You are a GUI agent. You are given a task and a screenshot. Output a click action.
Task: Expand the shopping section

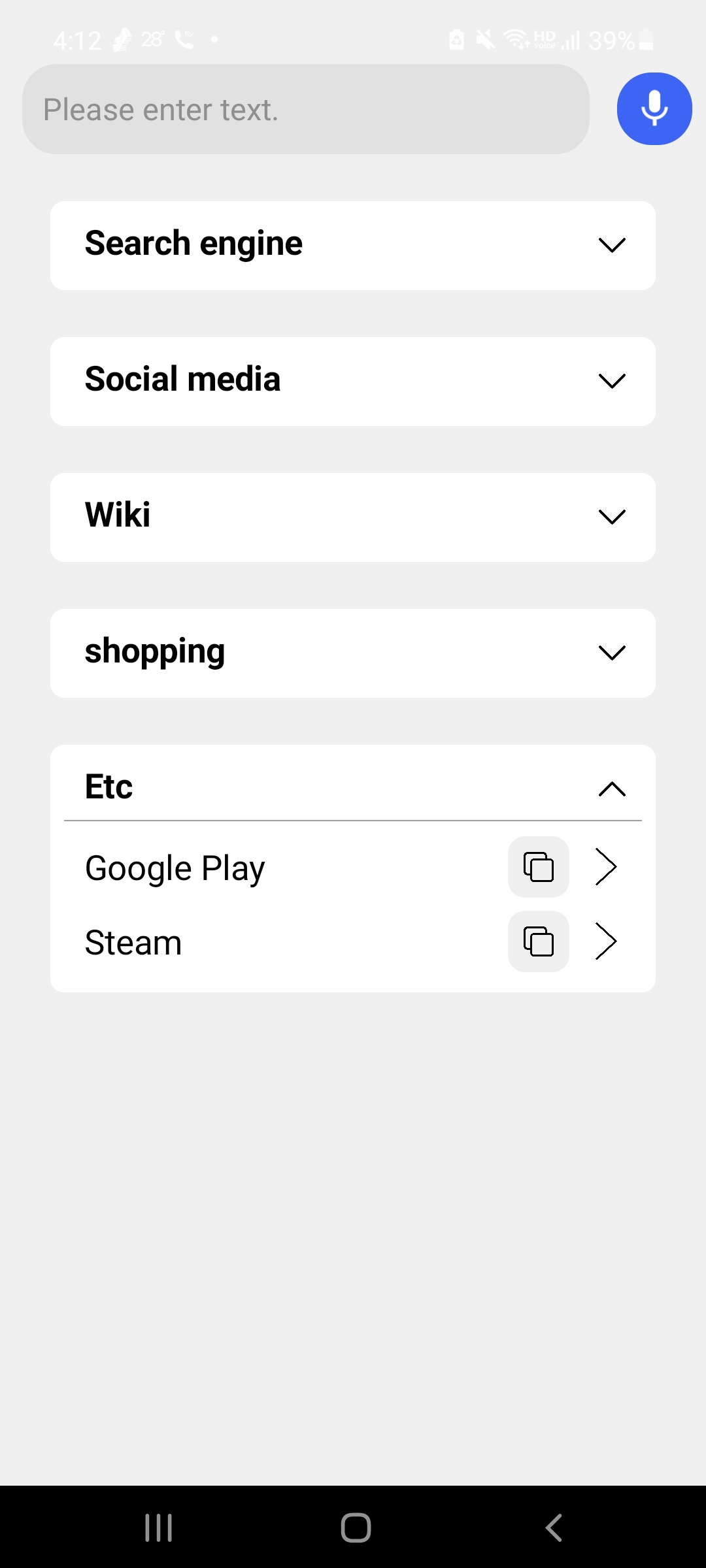tap(353, 653)
